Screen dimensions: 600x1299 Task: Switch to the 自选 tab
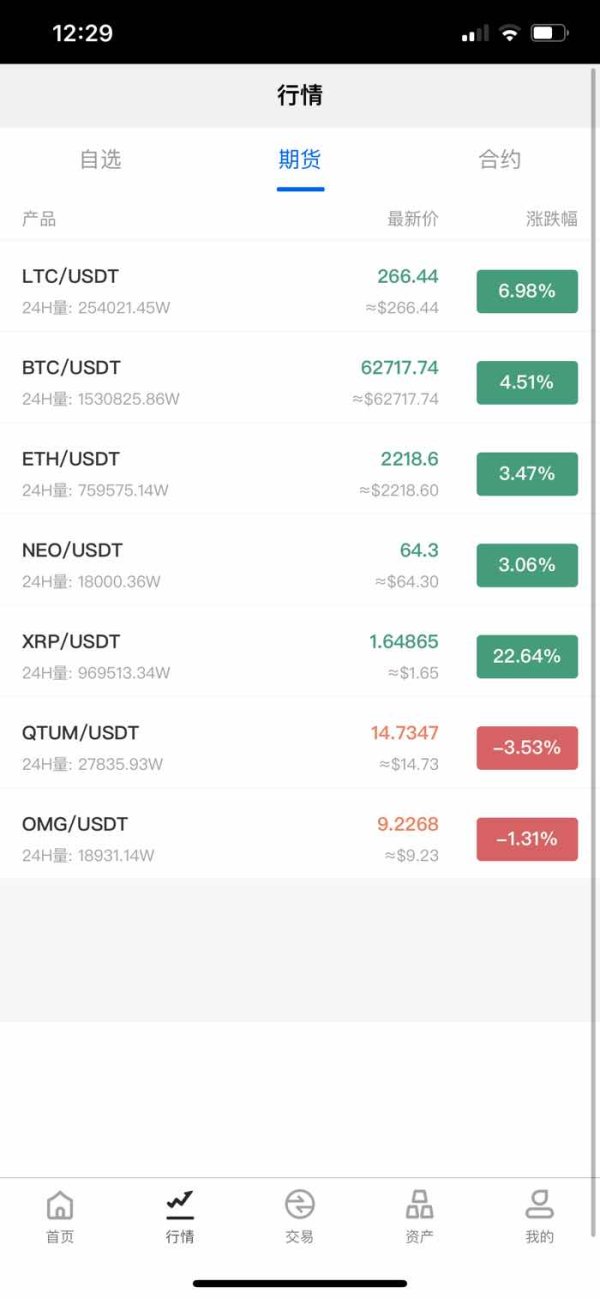click(x=100, y=159)
